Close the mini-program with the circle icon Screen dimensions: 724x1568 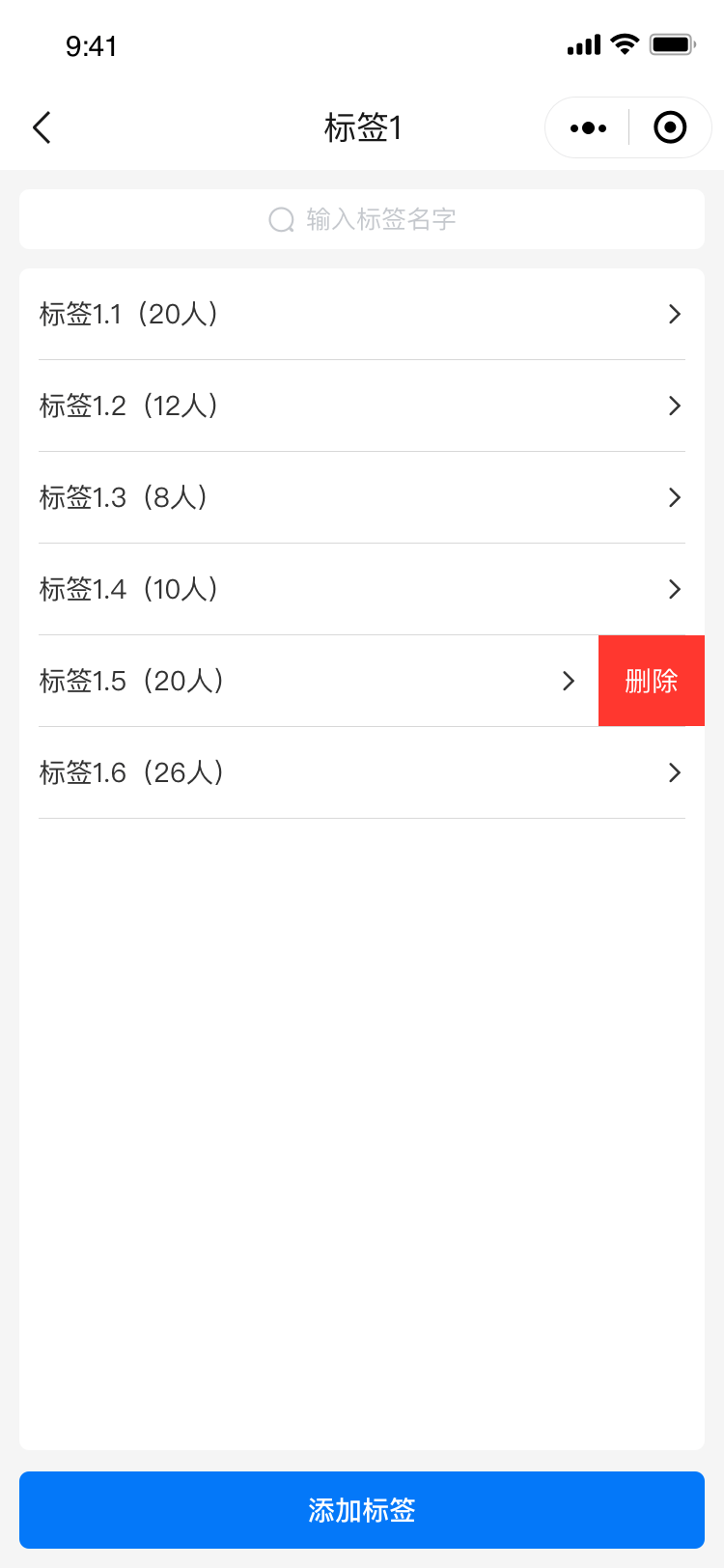[670, 127]
